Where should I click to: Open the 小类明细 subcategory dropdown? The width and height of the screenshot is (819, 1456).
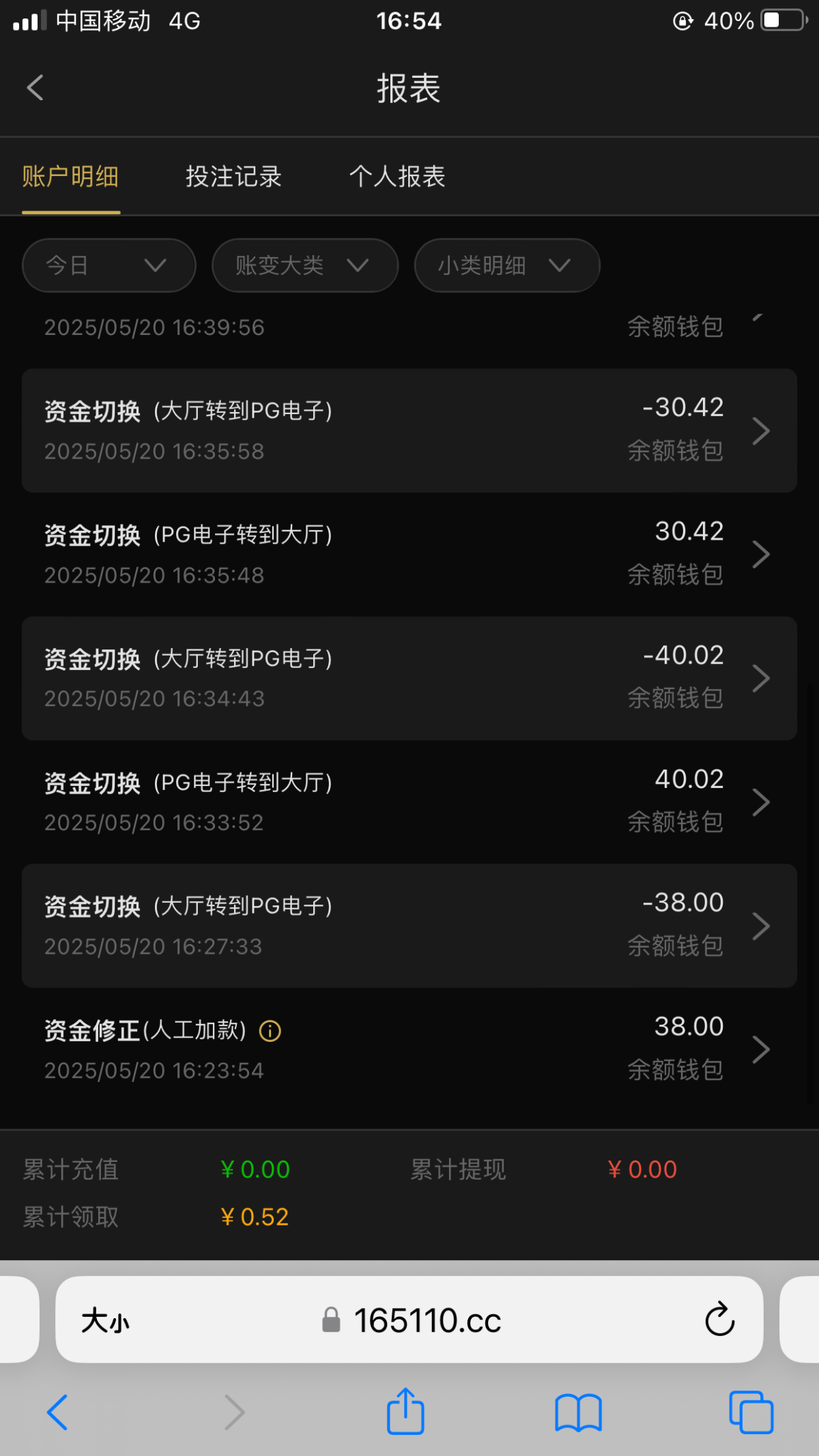click(506, 265)
